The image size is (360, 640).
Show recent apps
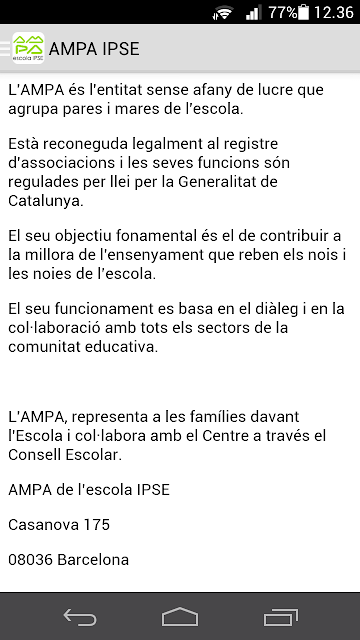pyautogui.click(x=280, y=617)
